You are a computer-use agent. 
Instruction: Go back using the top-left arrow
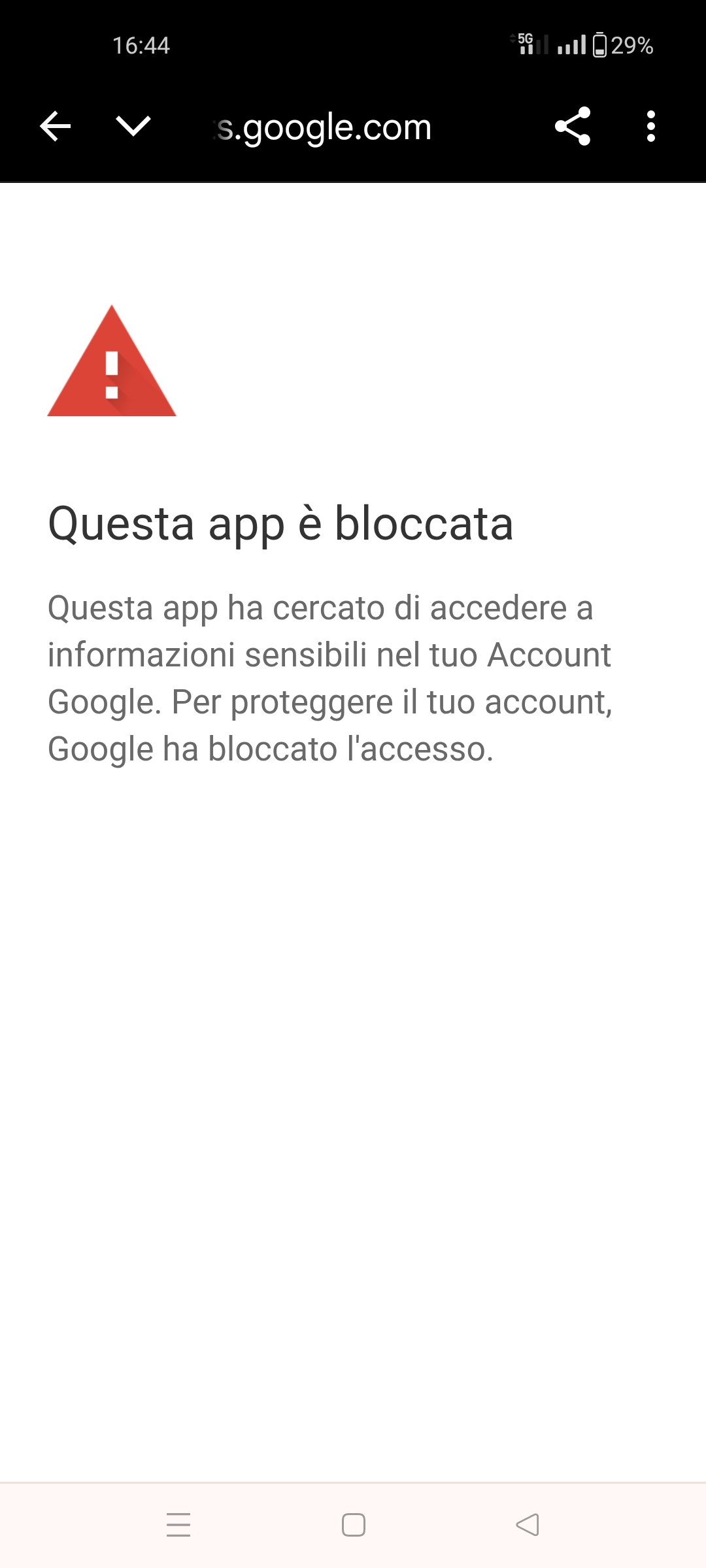pos(56,126)
